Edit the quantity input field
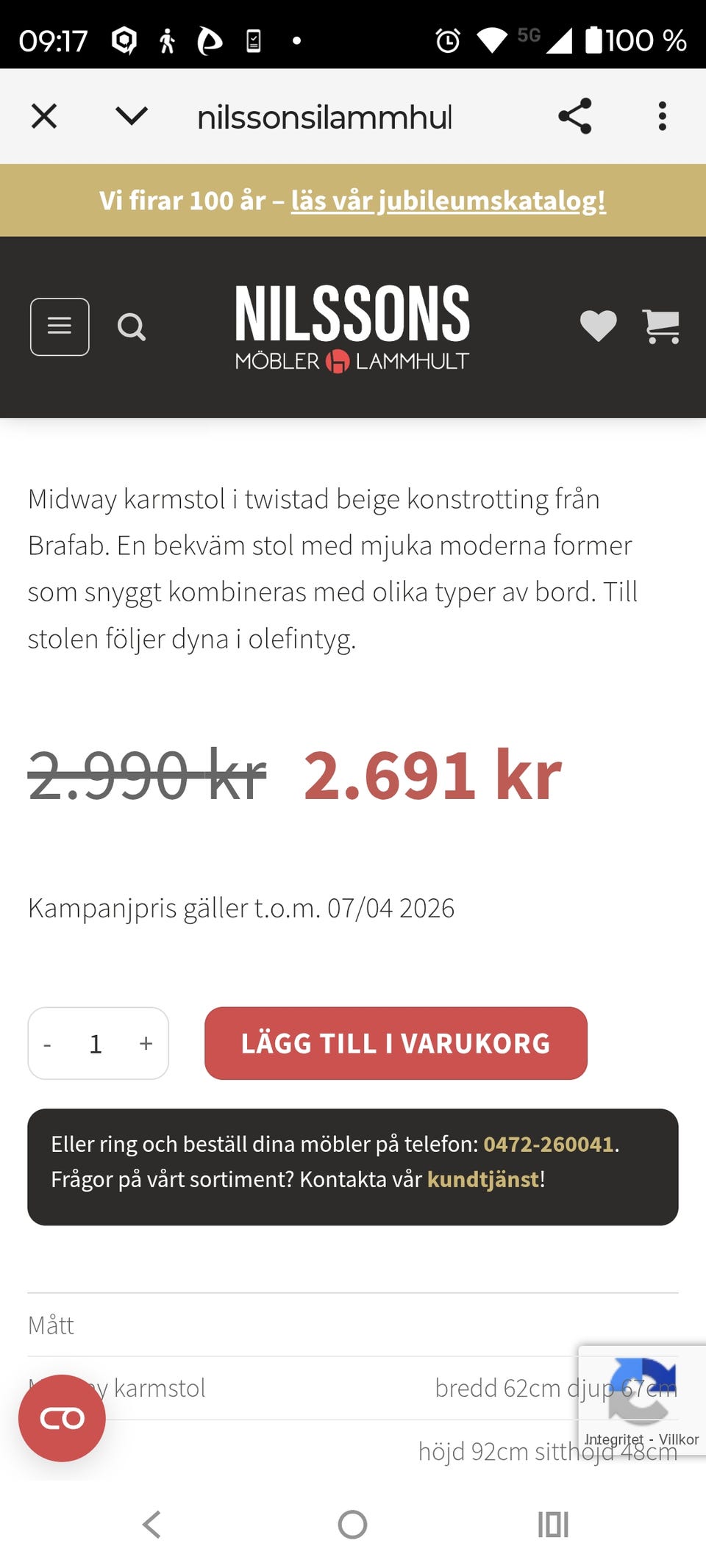 pos(96,1043)
